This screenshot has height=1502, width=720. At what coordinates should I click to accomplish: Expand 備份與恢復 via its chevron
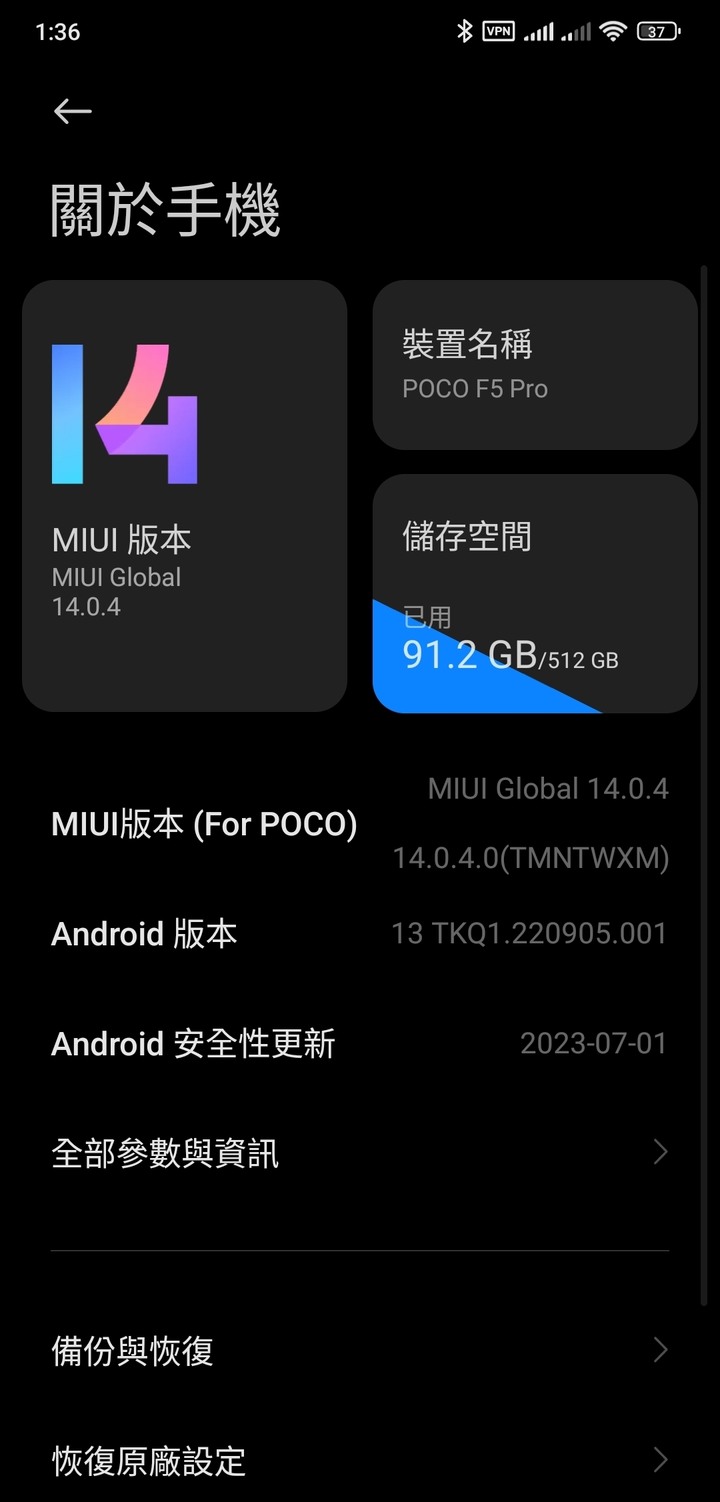click(x=659, y=1350)
